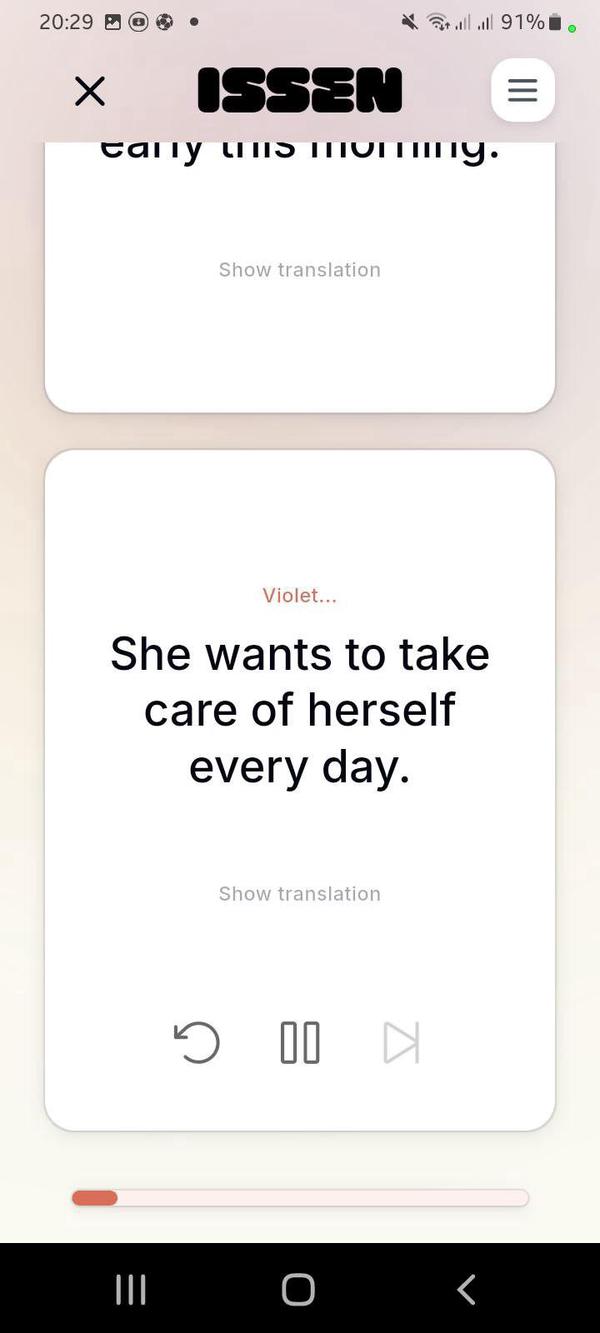Go back using the system back button
The image size is (600, 1333).
[x=466, y=1290]
